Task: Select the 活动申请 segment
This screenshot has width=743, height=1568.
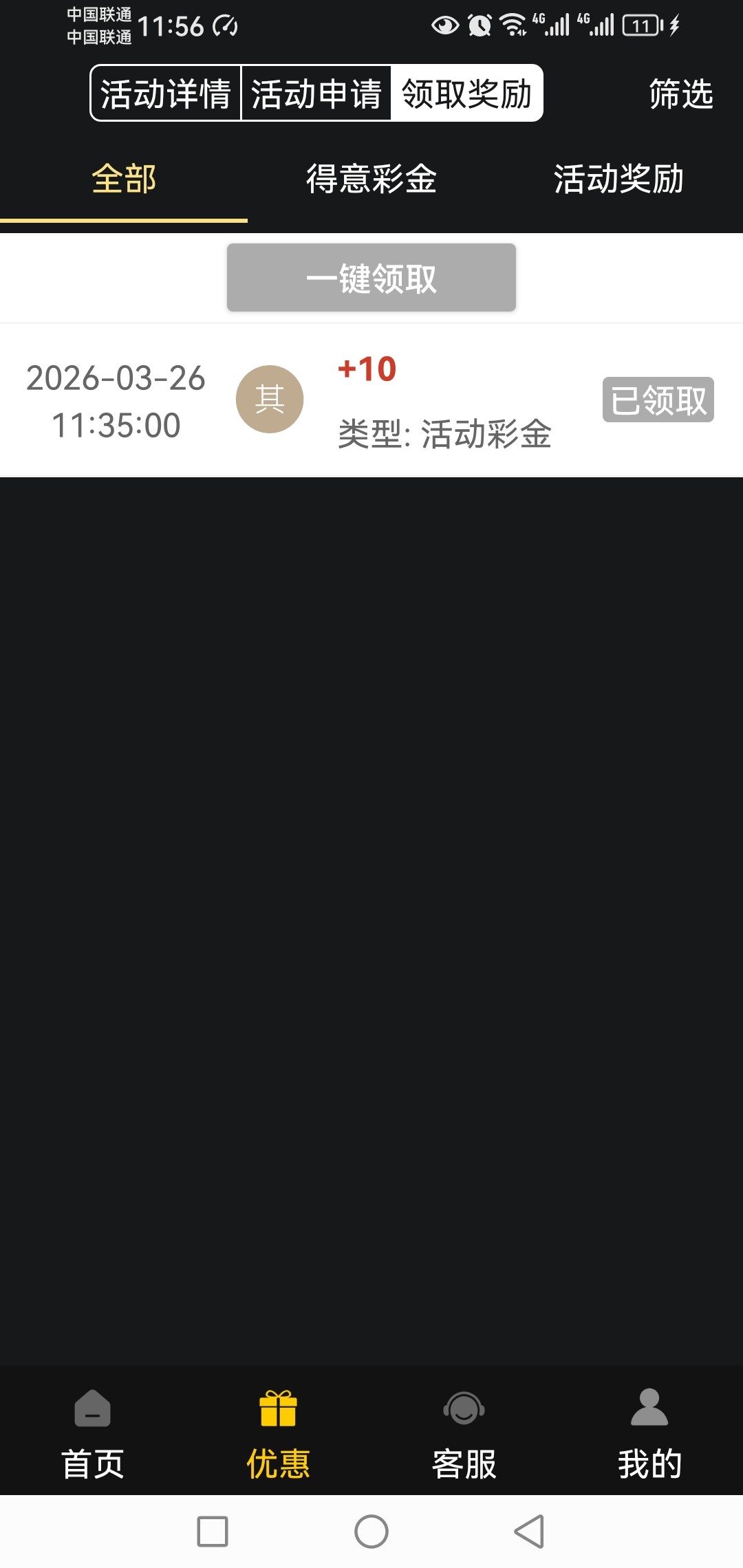Action: [x=316, y=94]
